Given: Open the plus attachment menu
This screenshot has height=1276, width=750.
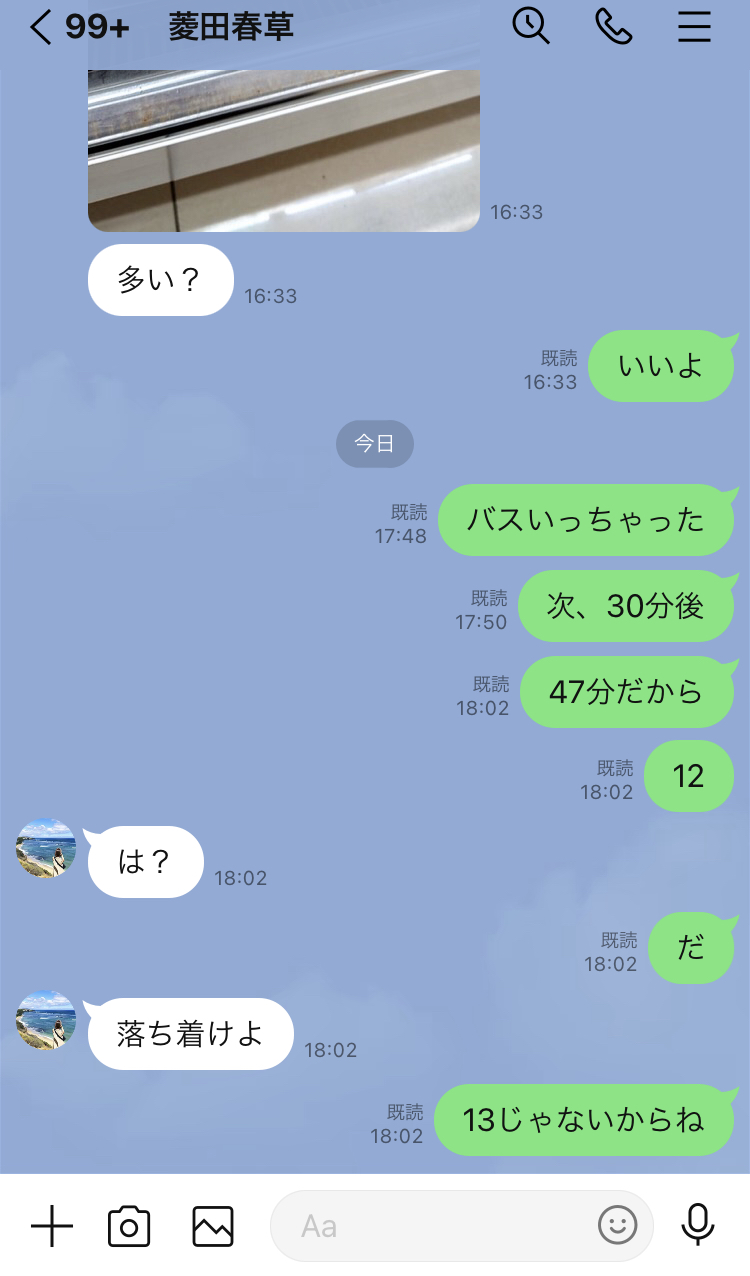Looking at the screenshot, I should [52, 1226].
